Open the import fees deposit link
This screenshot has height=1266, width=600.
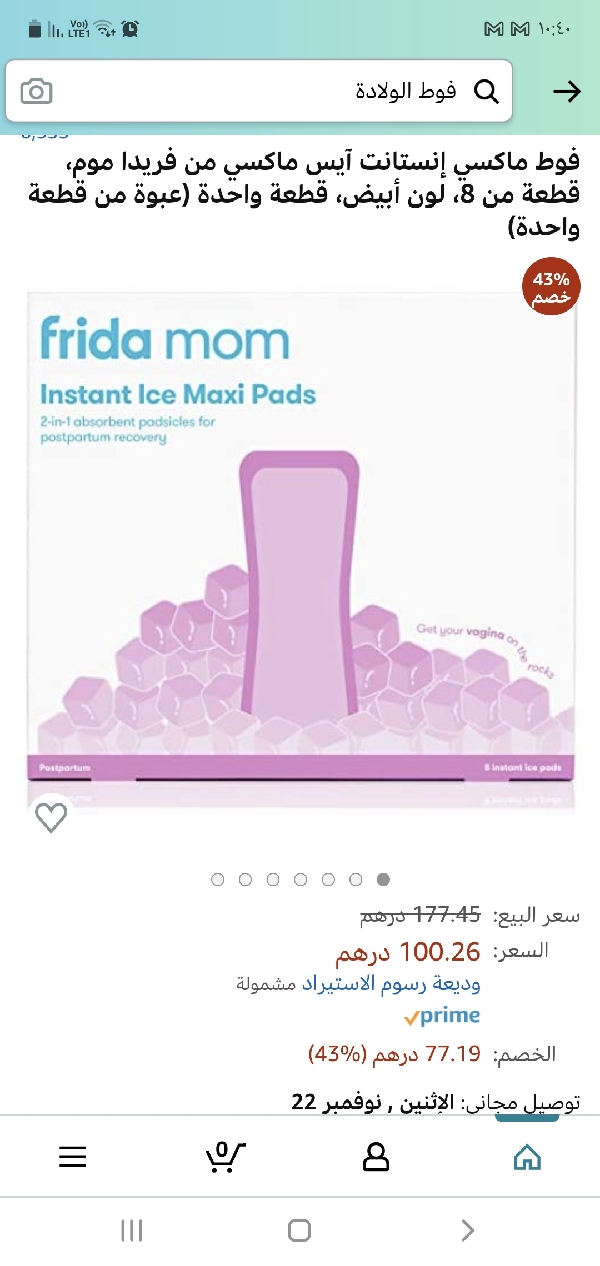(391, 983)
